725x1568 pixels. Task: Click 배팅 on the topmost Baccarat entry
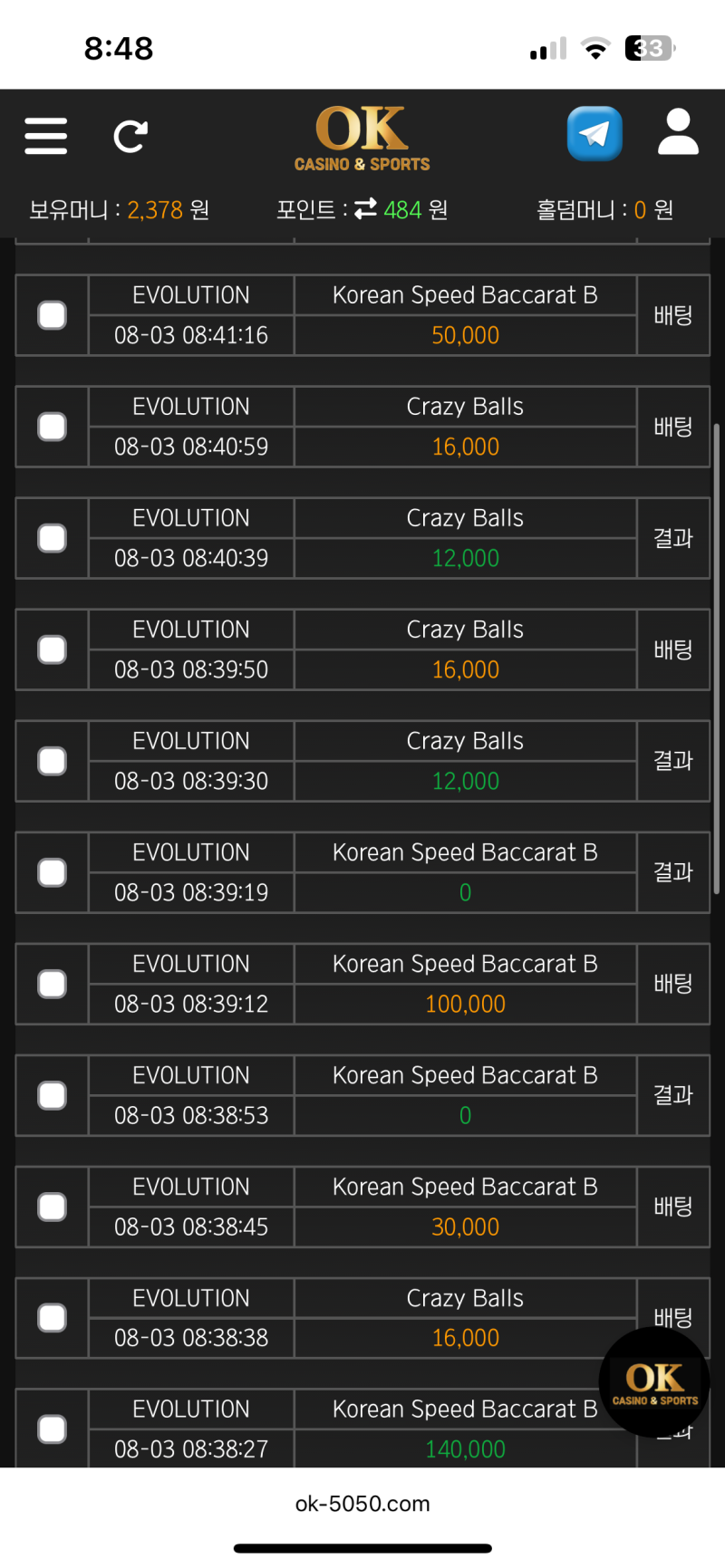[673, 315]
